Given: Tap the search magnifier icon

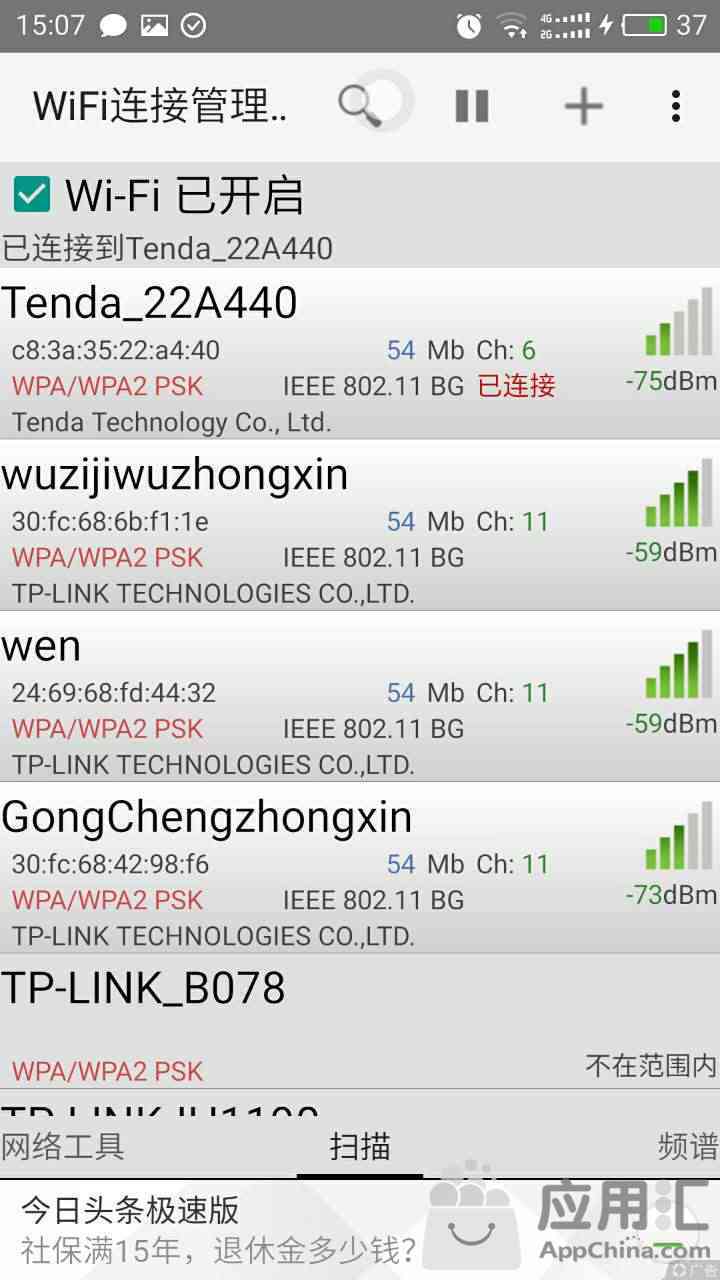Looking at the screenshot, I should coord(361,105).
